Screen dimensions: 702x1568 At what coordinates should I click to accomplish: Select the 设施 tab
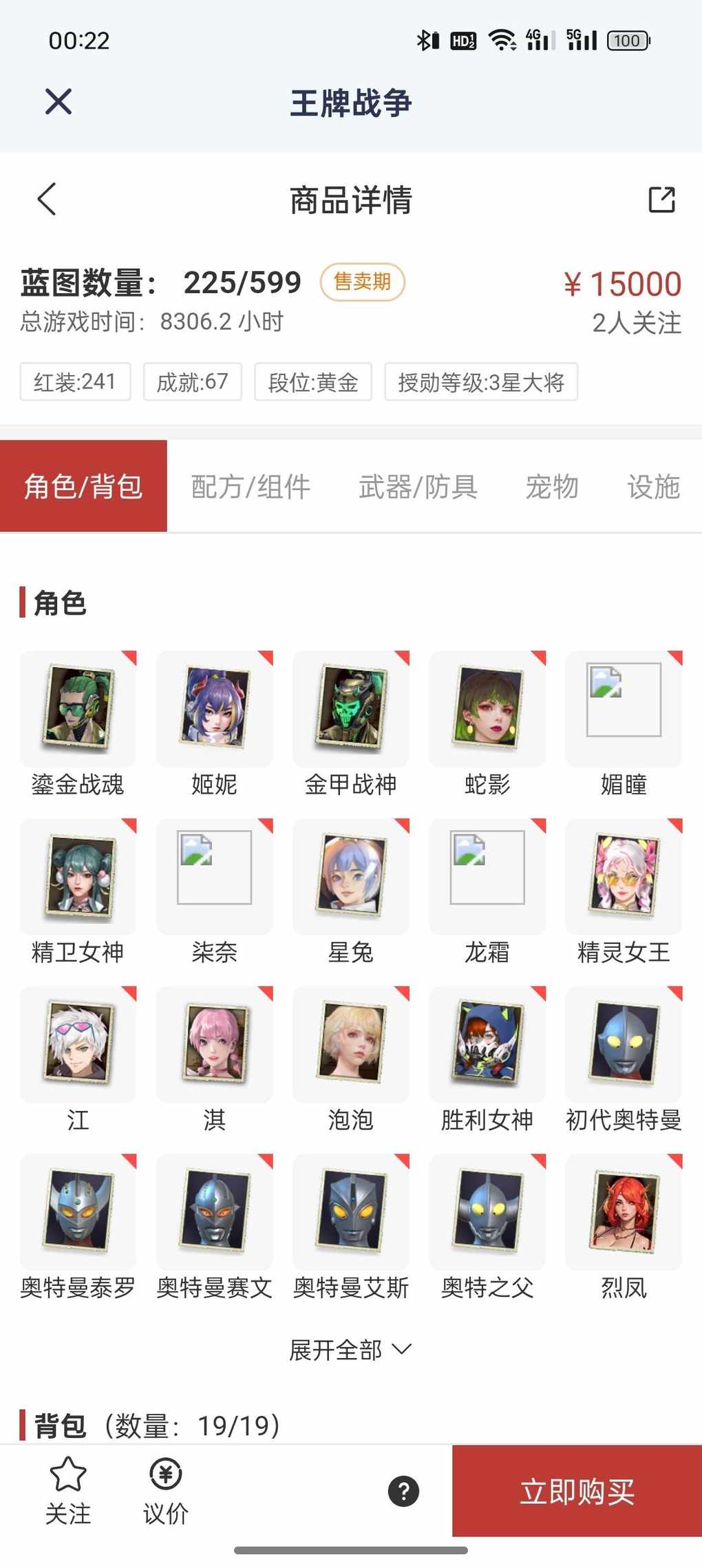[x=652, y=487]
